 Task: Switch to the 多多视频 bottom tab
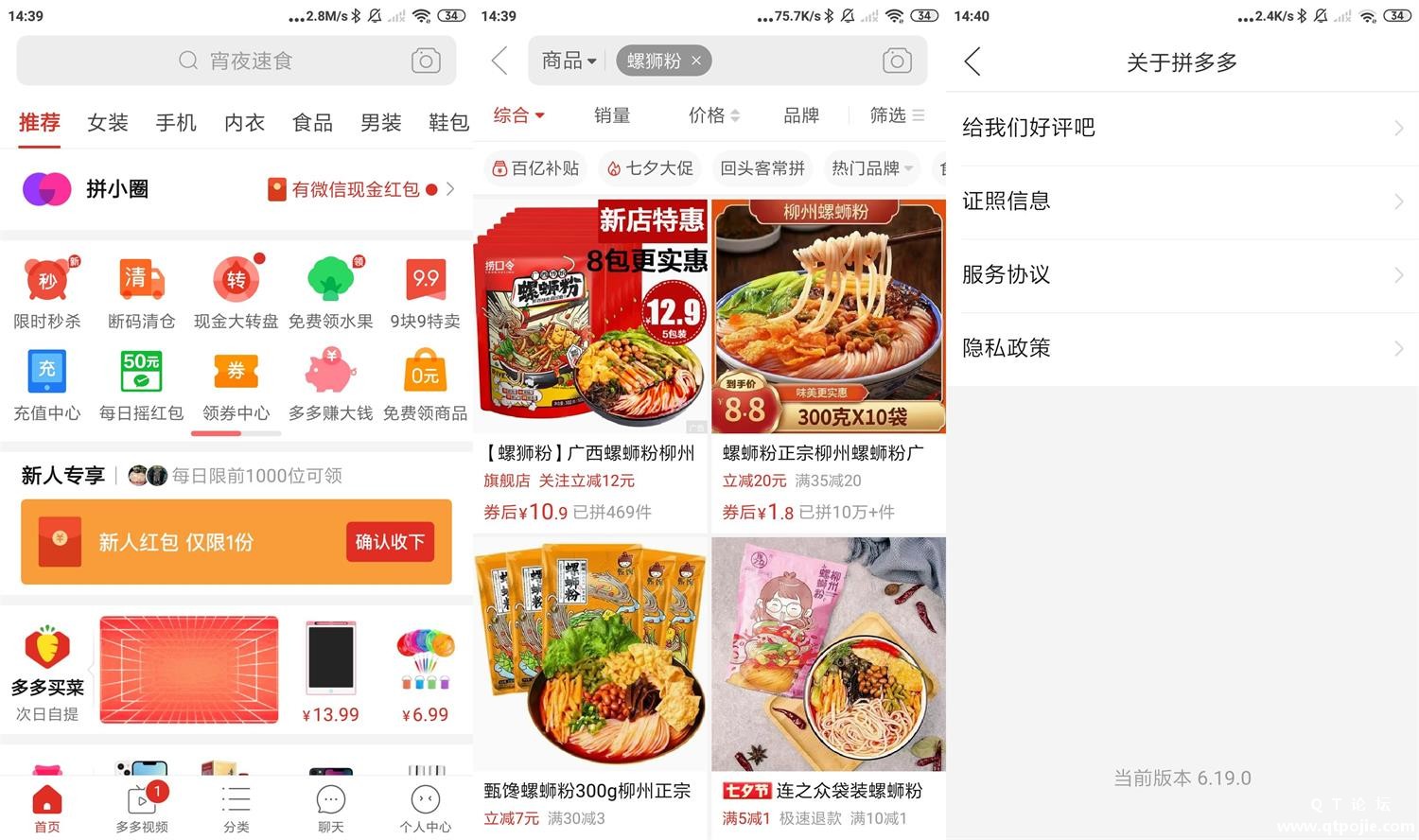click(142, 809)
